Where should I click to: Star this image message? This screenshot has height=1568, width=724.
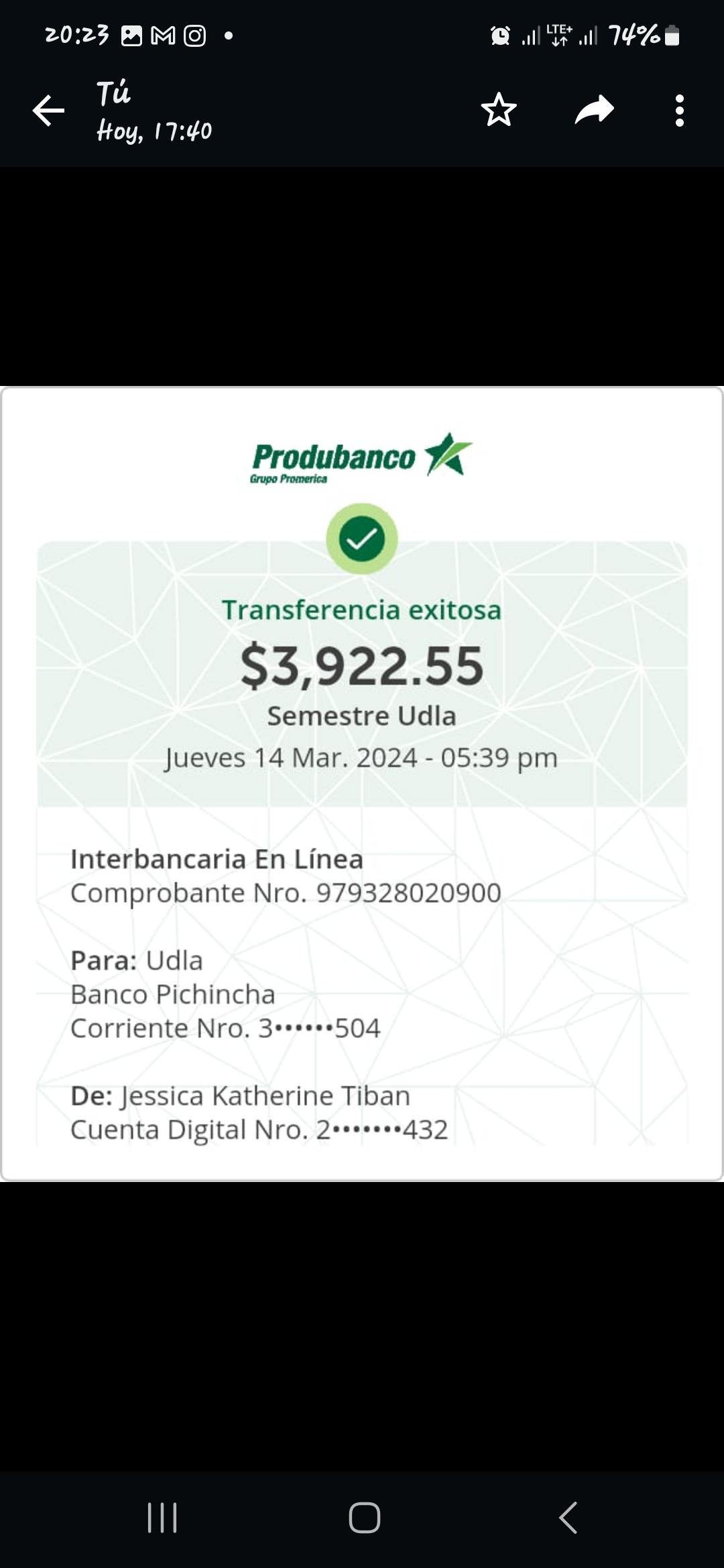(499, 111)
